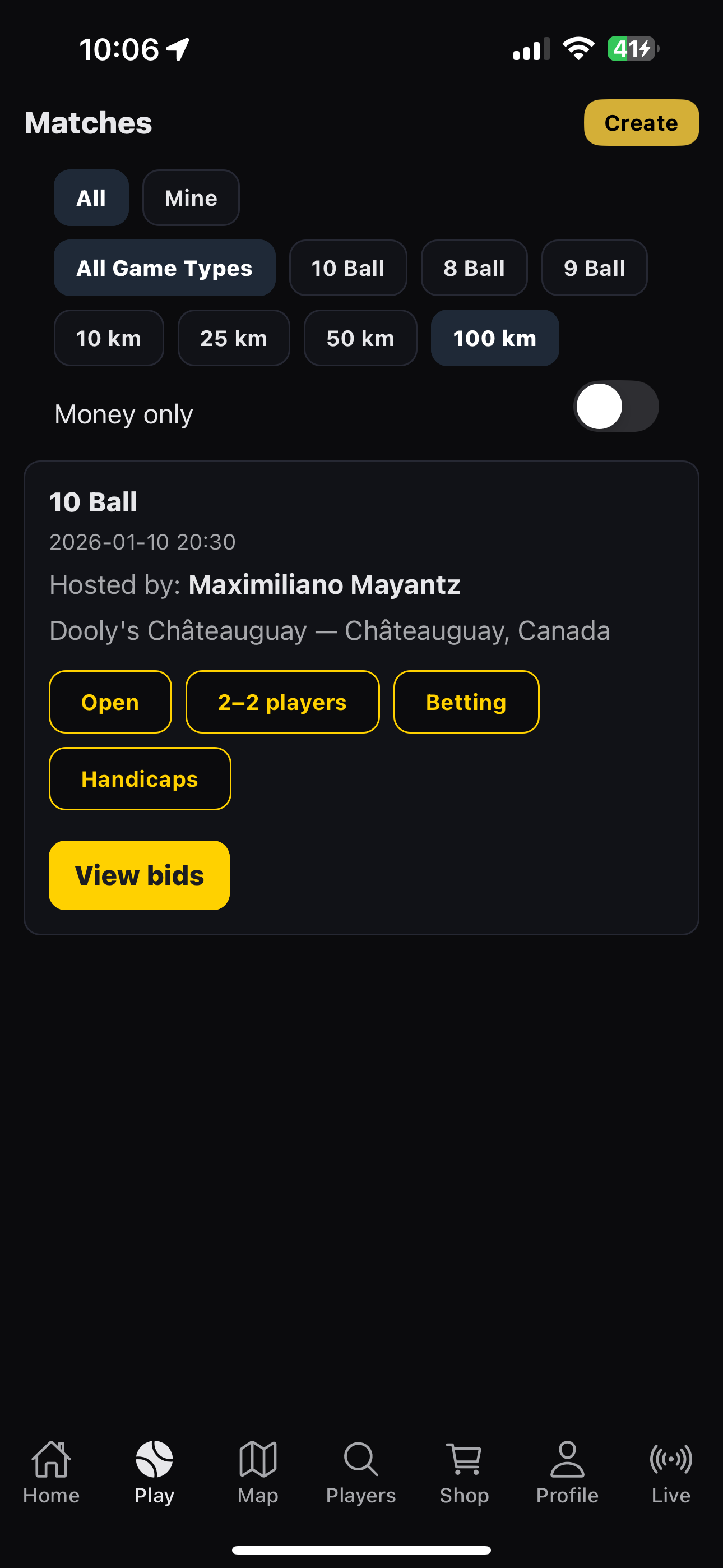The height and width of the screenshot is (1568, 723).
Task: Switch to the Live tab
Action: [671, 1471]
